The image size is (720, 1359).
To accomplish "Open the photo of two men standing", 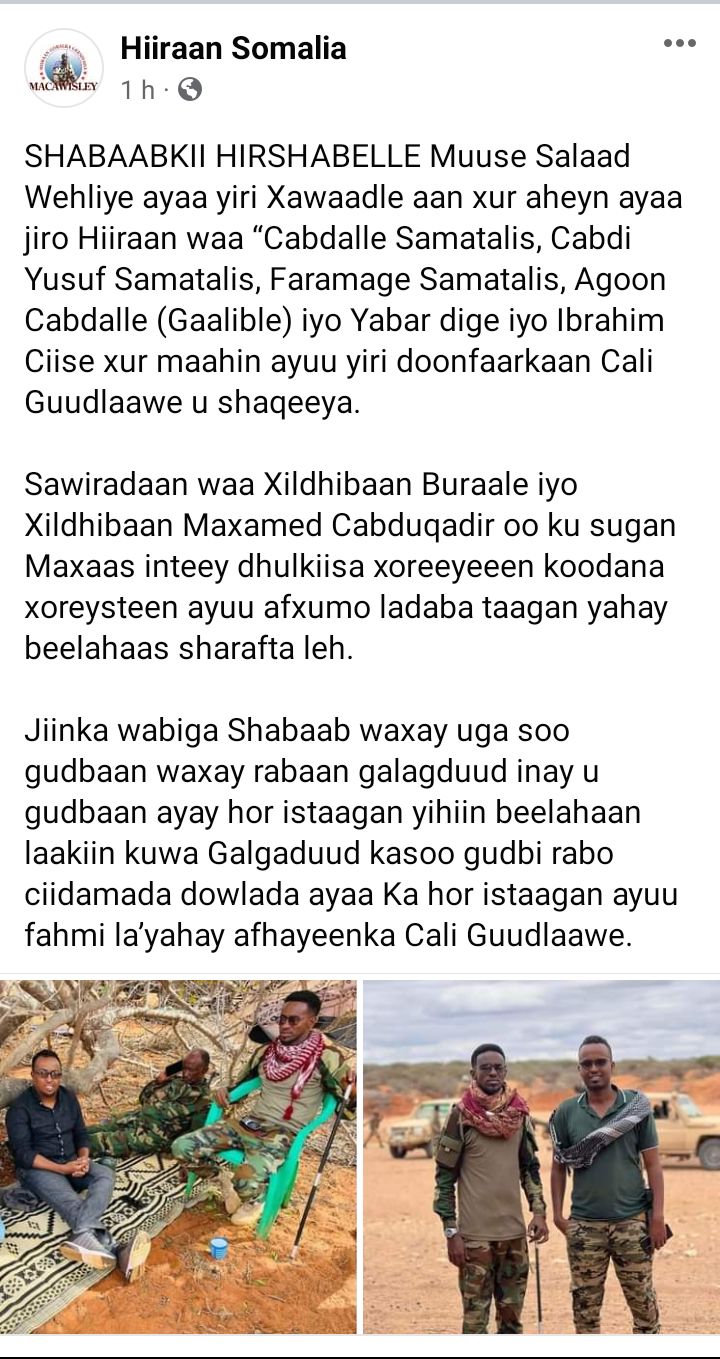I will point(541,1156).
